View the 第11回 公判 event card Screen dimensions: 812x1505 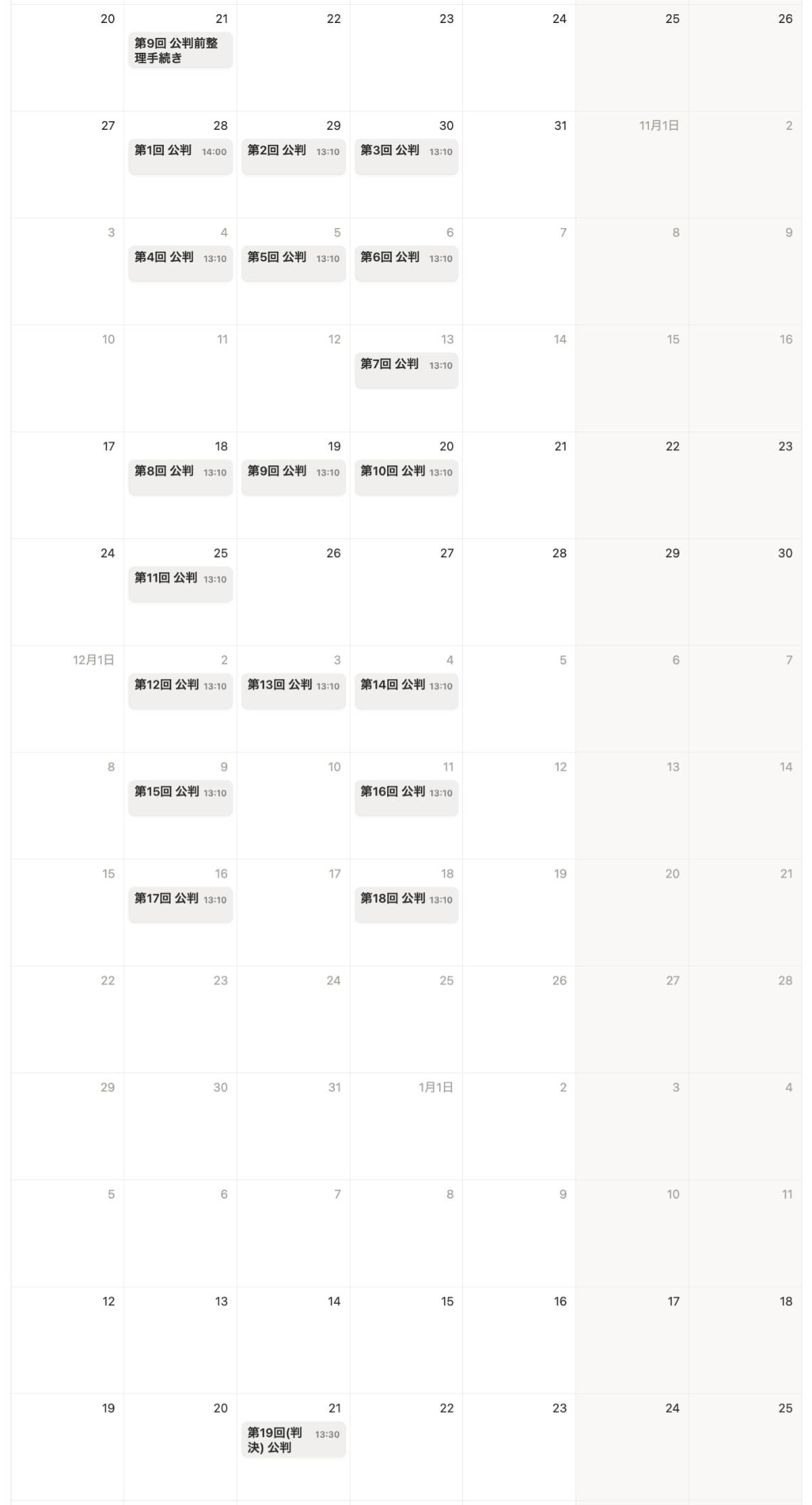point(180,584)
